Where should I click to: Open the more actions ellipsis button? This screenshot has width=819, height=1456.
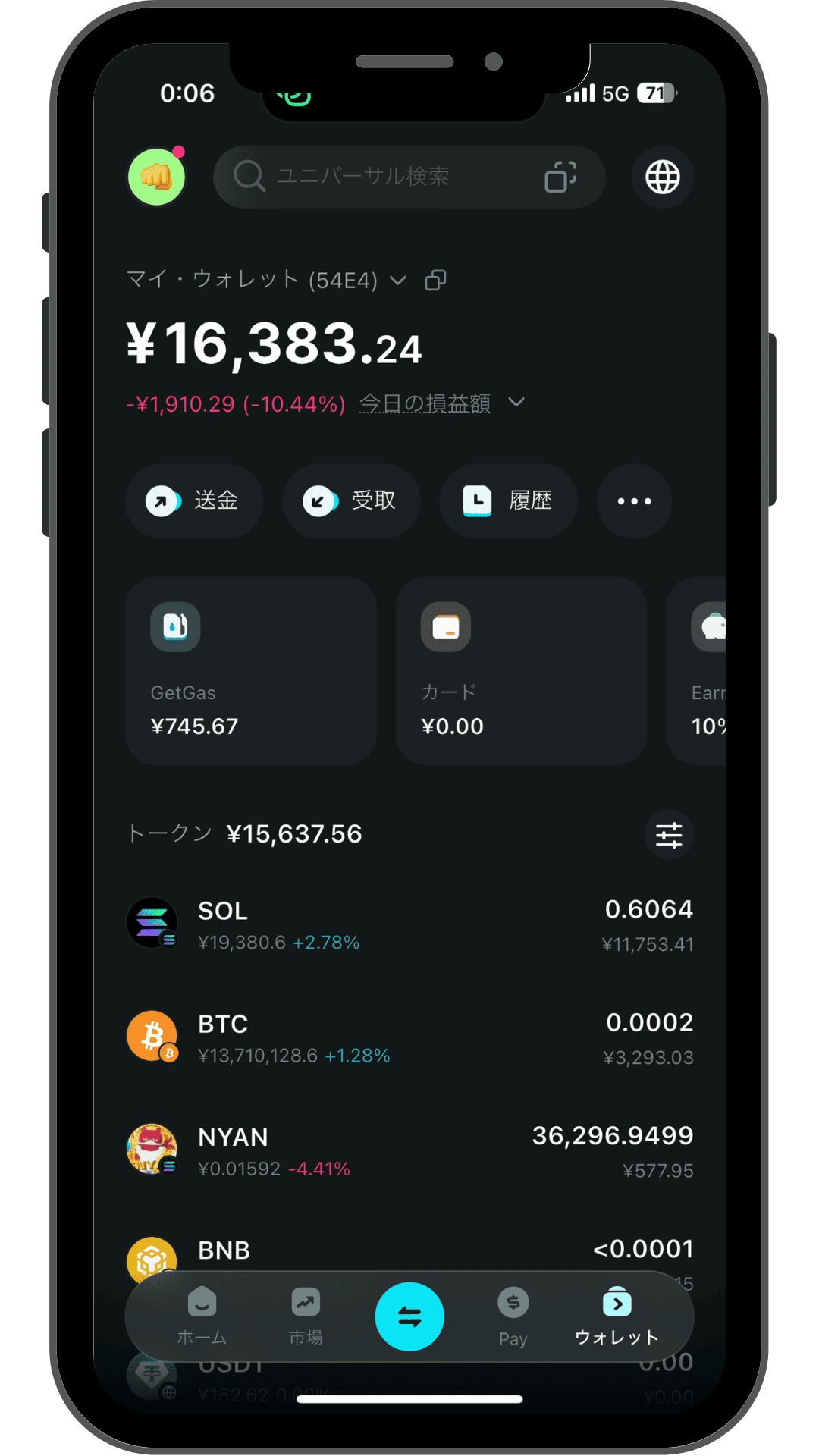click(x=634, y=501)
